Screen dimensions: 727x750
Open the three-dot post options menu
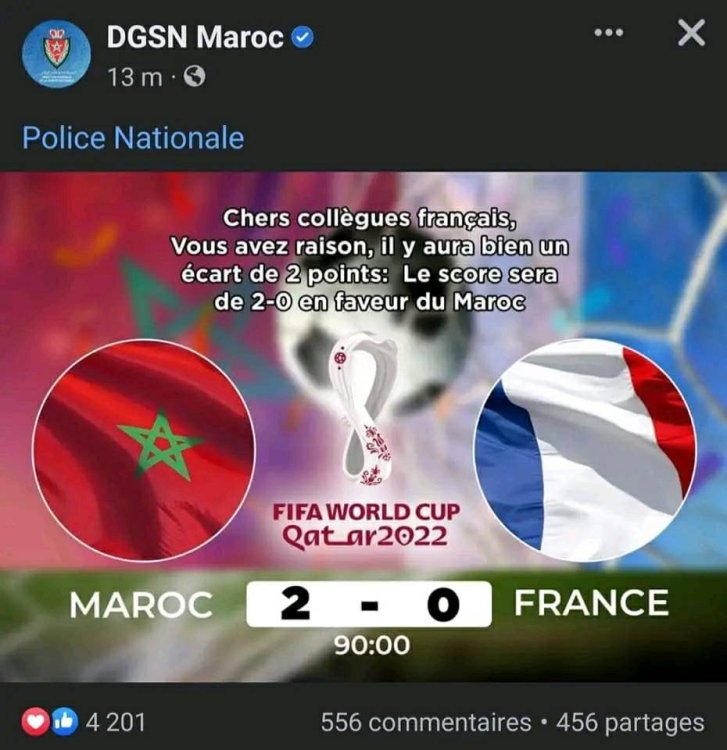point(608,33)
